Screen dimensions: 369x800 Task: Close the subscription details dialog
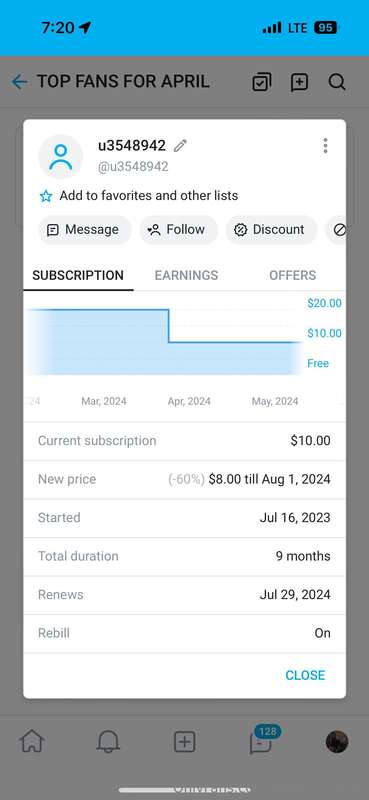point(305,675)
